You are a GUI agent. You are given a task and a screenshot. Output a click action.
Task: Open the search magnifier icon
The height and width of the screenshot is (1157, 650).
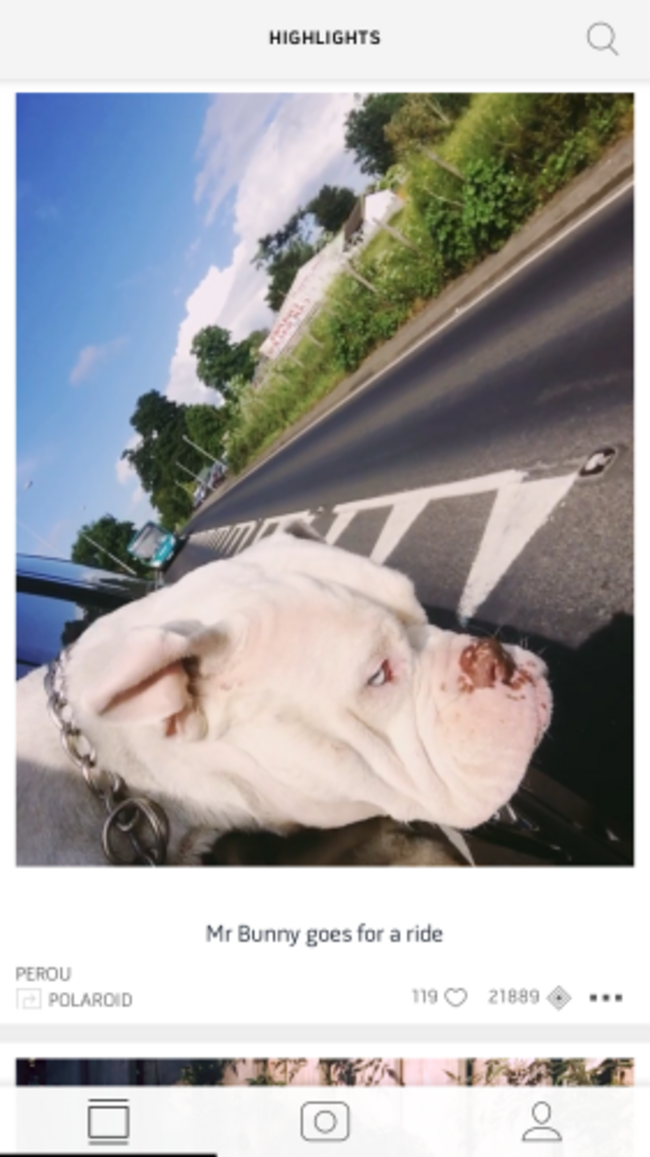click(x=602, y=39)
